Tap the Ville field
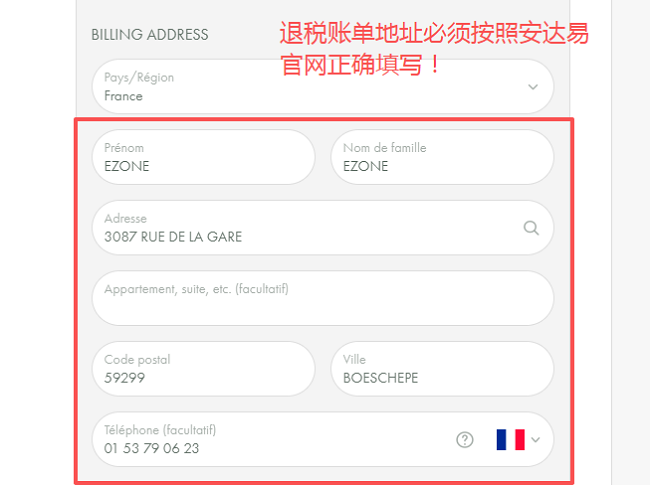 [441, 369]
